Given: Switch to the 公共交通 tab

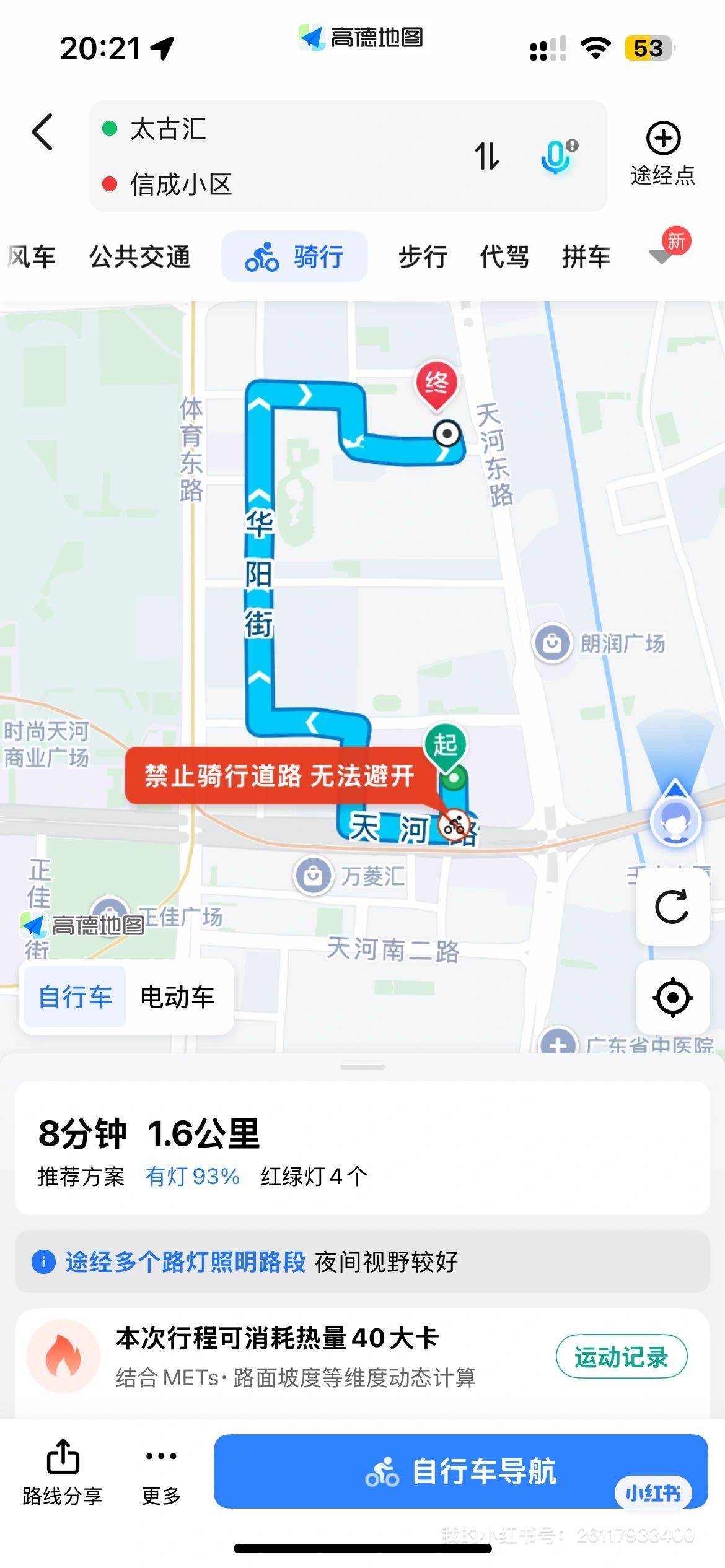Looking at the screenshot, I should click(x=139, y=256).
